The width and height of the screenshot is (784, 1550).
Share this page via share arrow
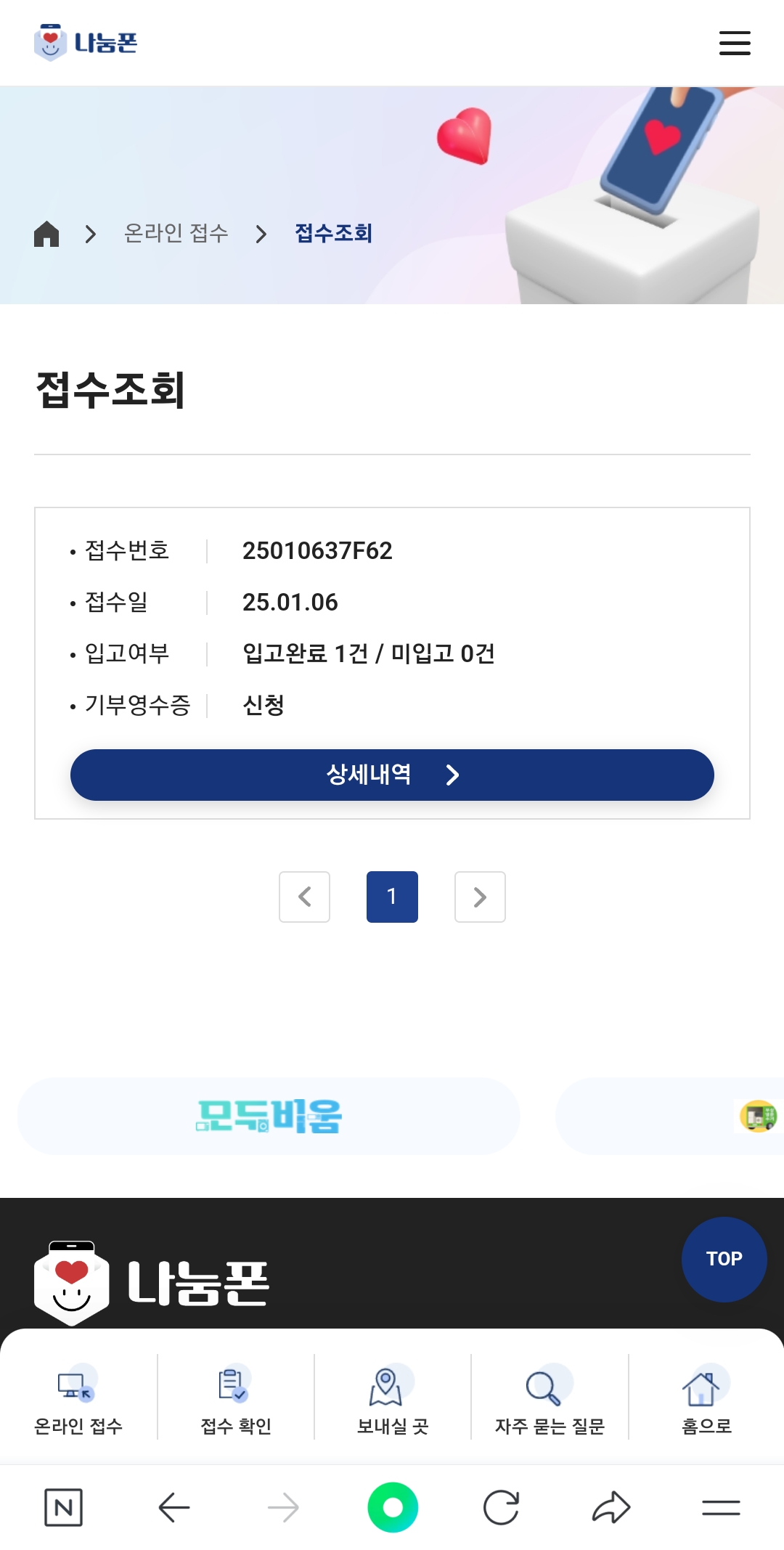click(611, 1508)
